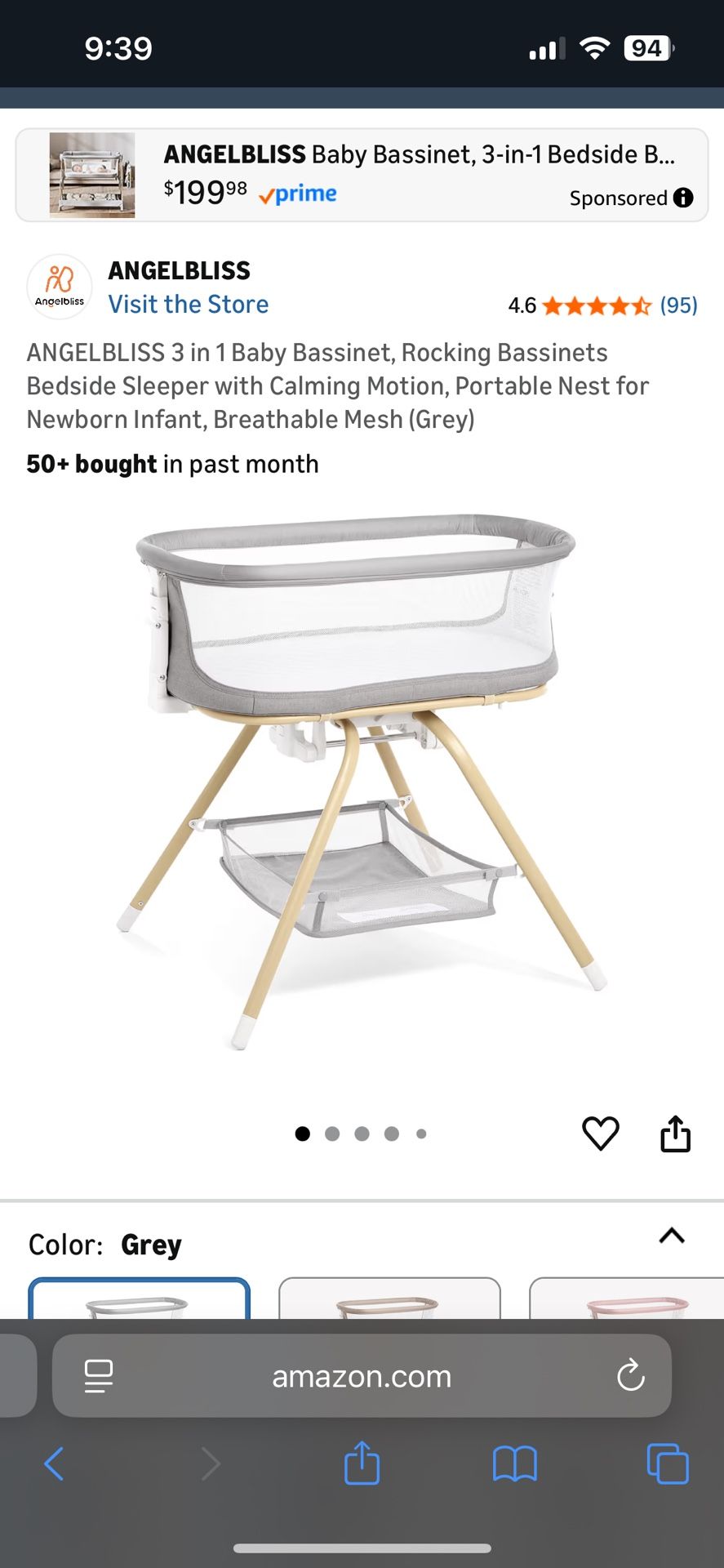Viewport: 724px width, 1568px height.
Task: Open the Safari tabs overview icon
Action: click(x=666, y=1464)
